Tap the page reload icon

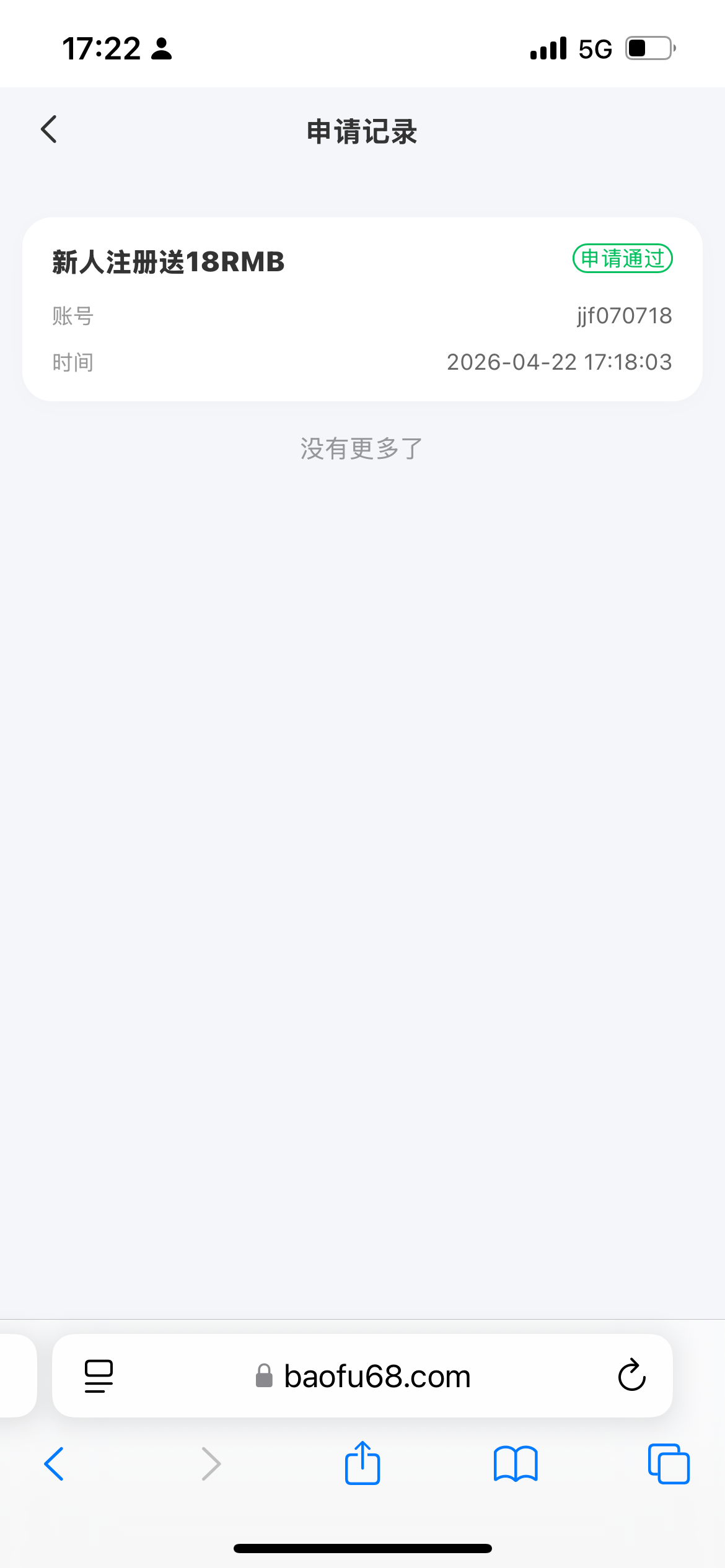631,1376
